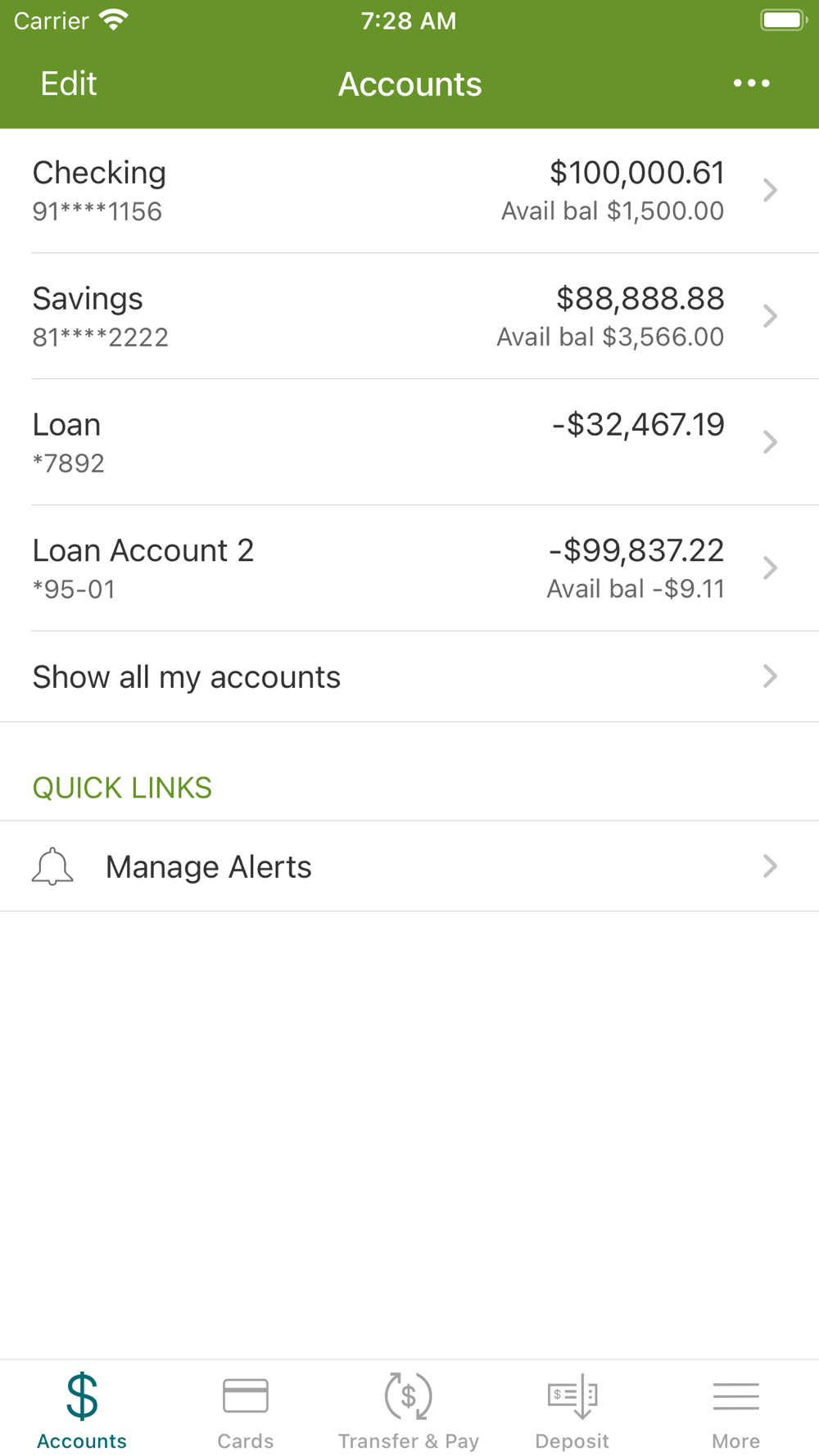819x1456 pixels.
Task: Open Manage Alerts
Action: [x=409, y=866]
